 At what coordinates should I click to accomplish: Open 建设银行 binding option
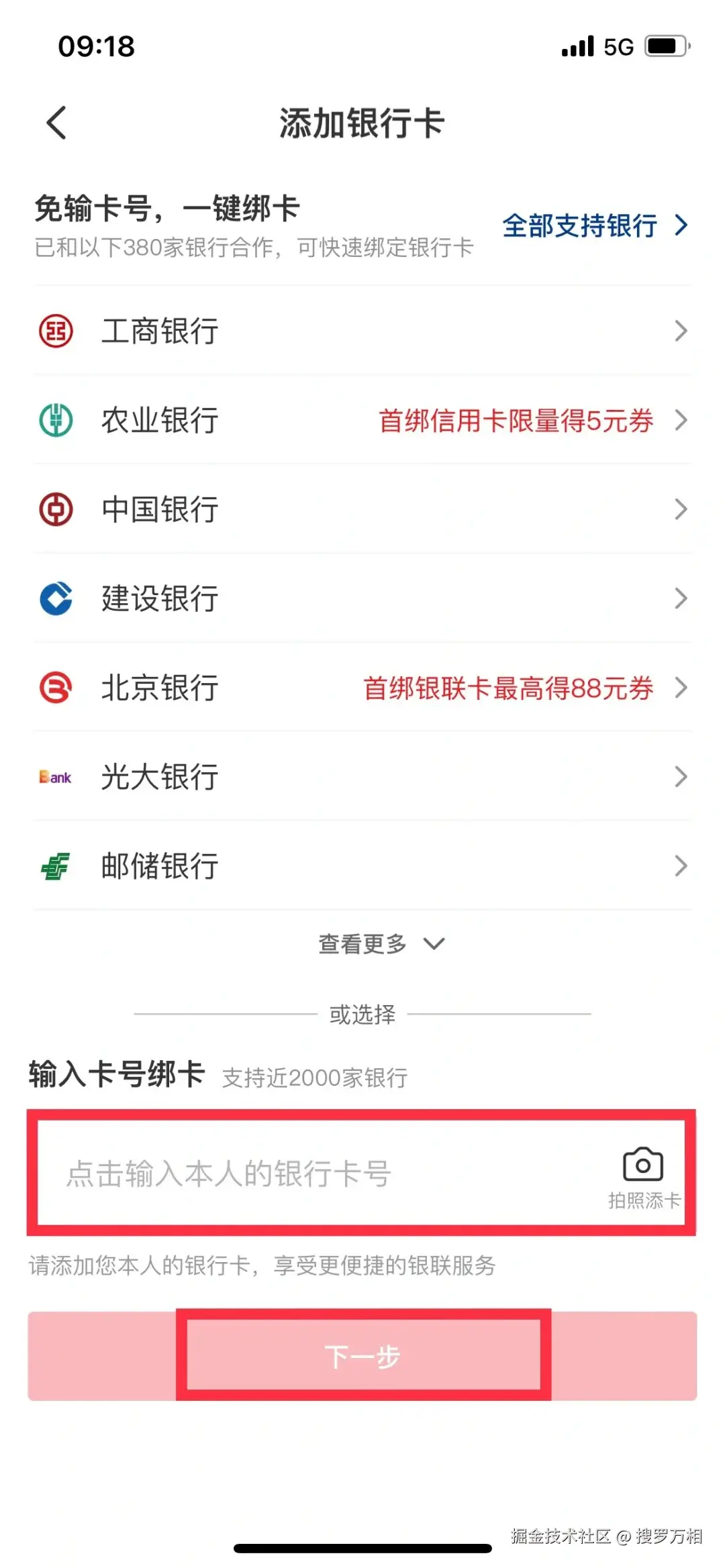pyautogui.click(x=362, y=598)
